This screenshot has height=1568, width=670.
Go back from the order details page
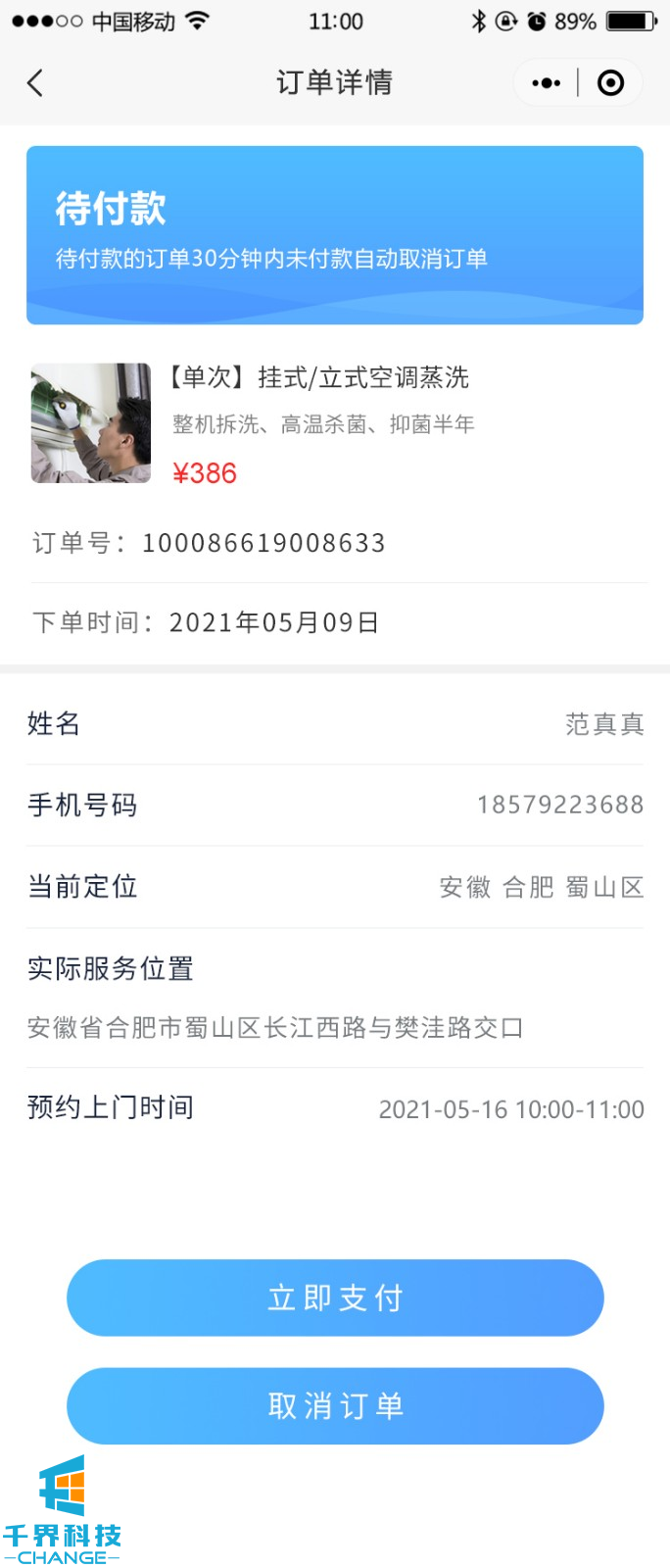click(x=35, y=83)
